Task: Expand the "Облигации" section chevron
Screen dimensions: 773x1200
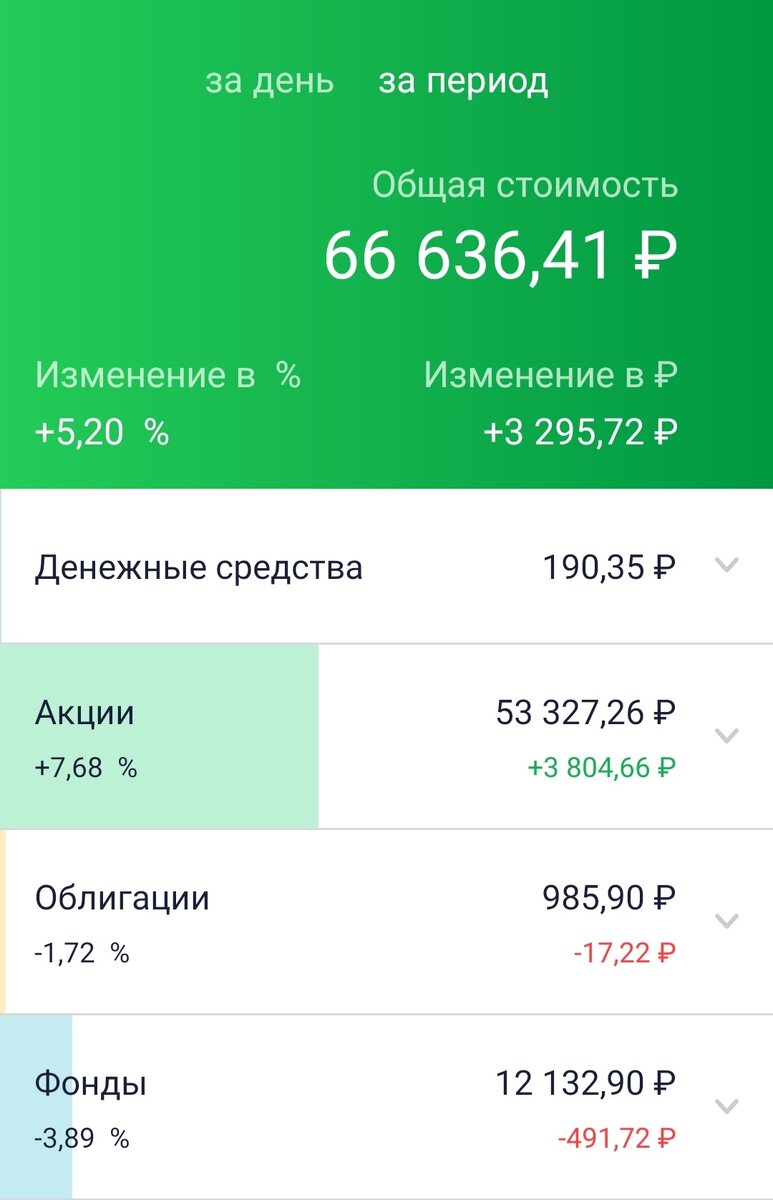Action: click(x=726, y=921)
